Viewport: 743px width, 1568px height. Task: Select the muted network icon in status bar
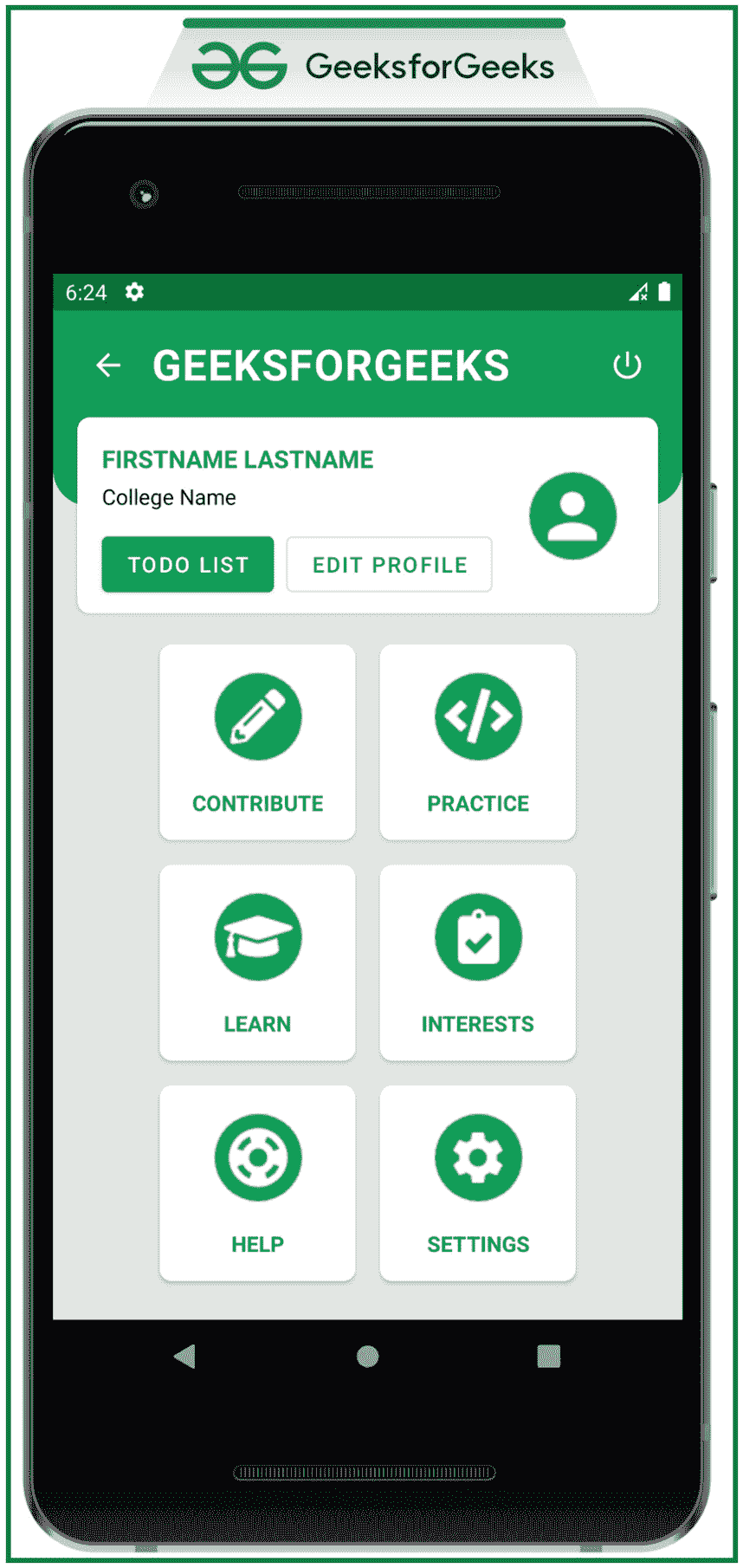point(639,293)
